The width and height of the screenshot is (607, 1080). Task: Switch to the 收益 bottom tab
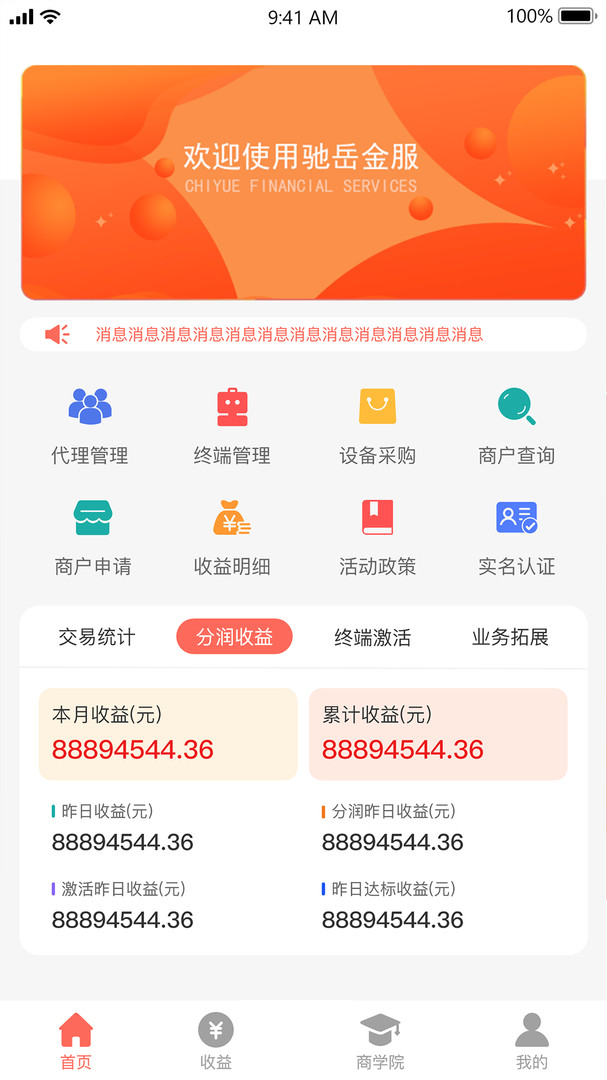pos(216,1041)
